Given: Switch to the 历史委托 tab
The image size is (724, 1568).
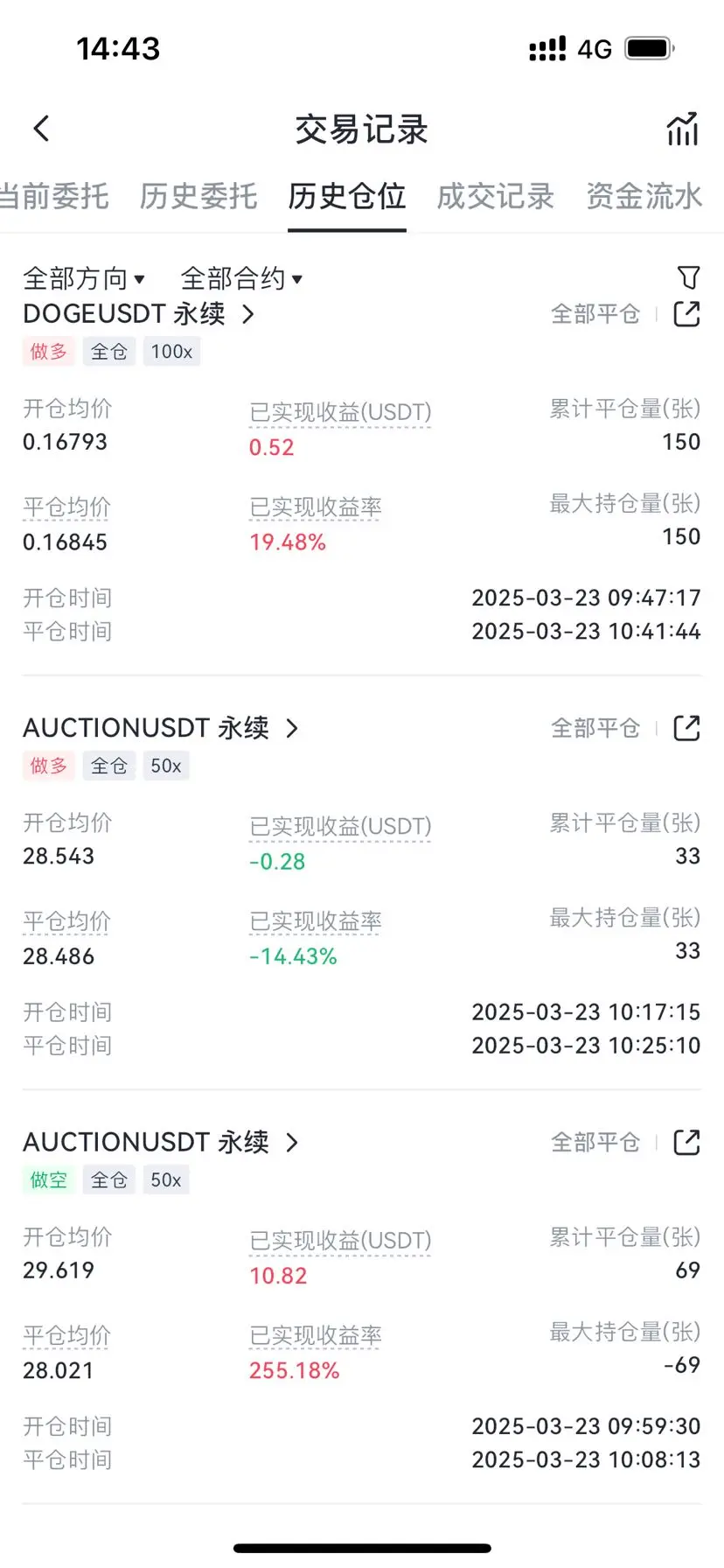Looking at the screenshot, I should pyautogui.click(x=198, y=196).
